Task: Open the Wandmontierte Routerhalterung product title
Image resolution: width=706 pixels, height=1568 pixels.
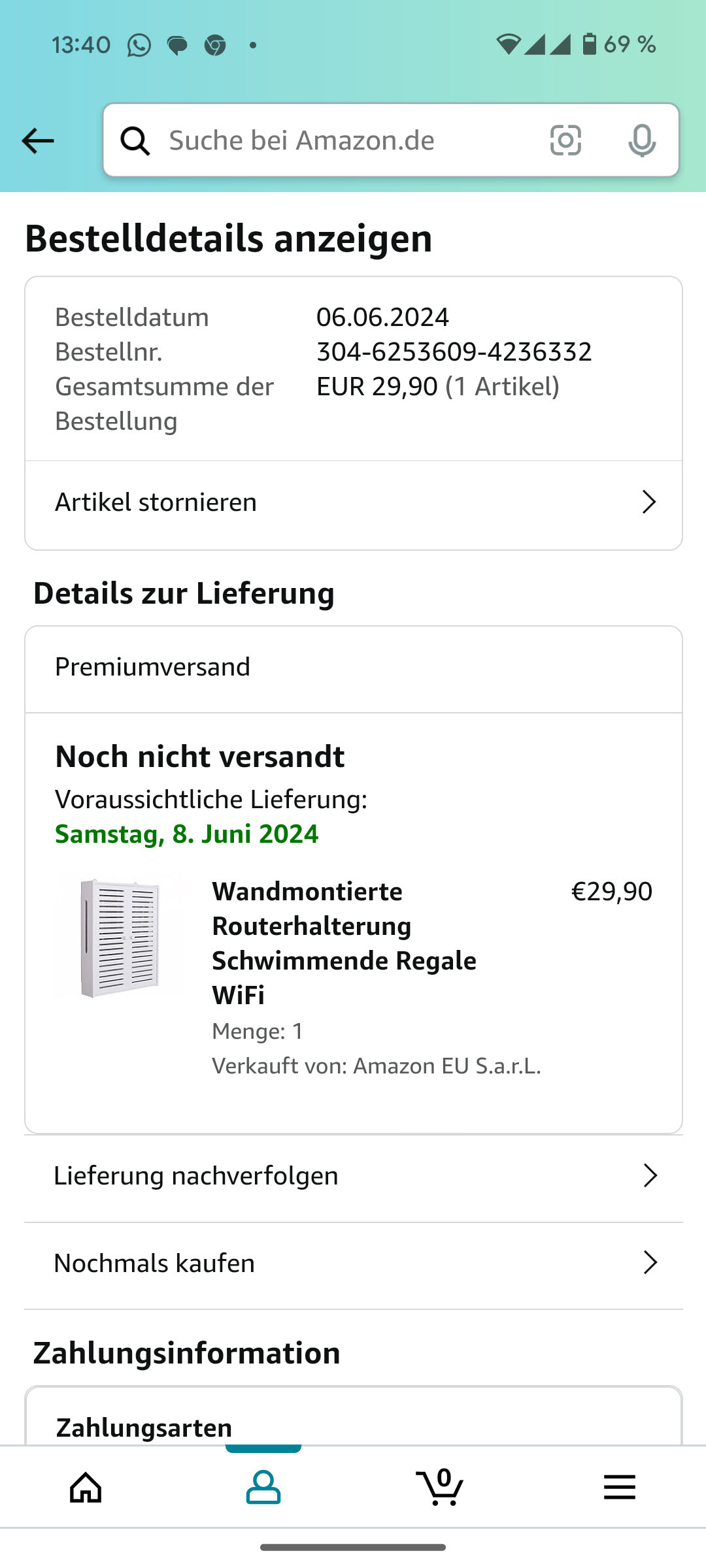Action: [343, 943]
